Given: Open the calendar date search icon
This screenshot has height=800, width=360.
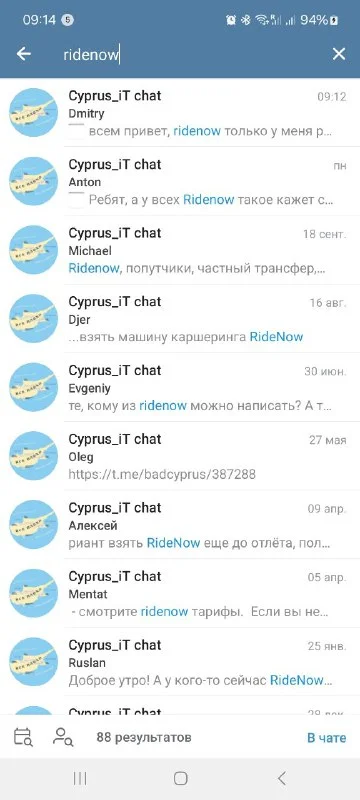Looking at the screenshot, I should coord(23,737).
